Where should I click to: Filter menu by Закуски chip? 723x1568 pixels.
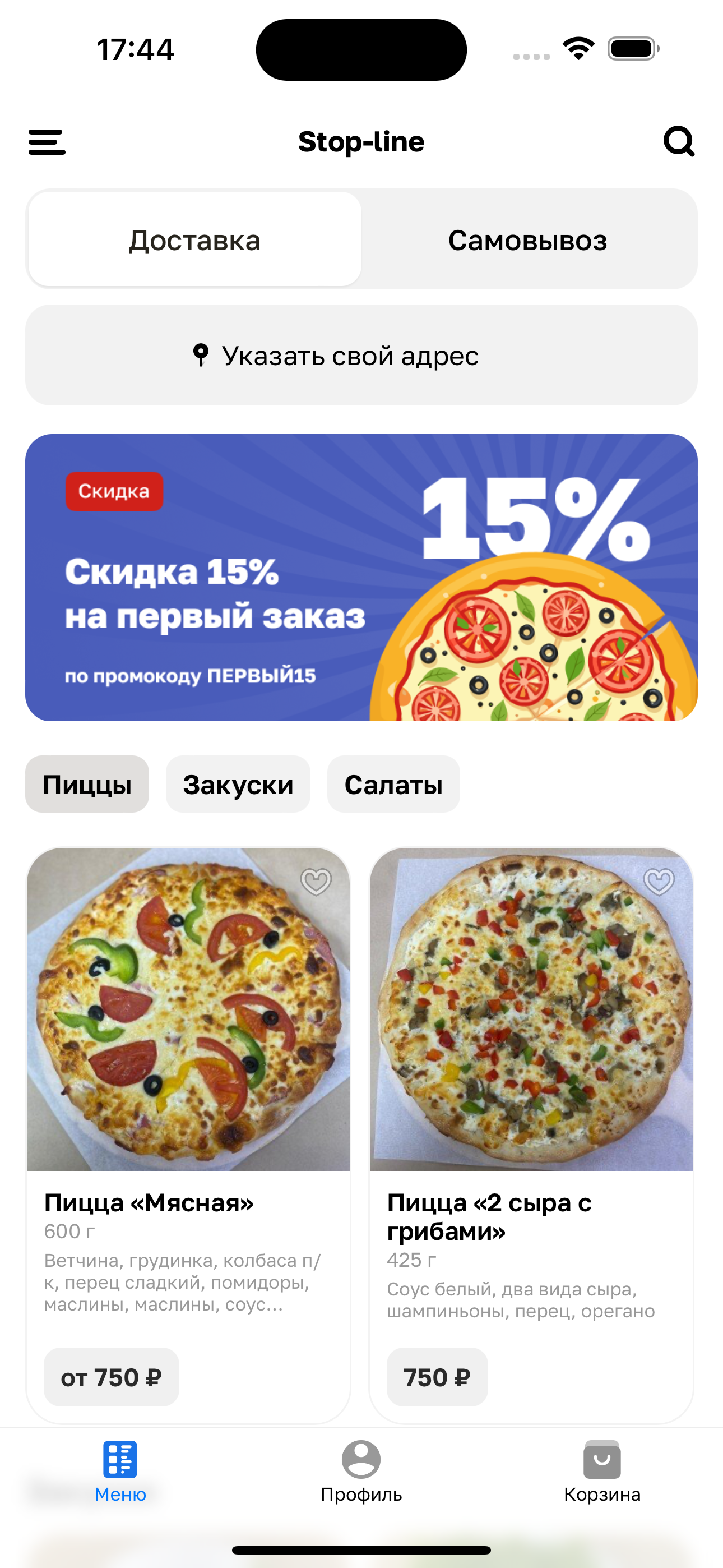point(238,784)
